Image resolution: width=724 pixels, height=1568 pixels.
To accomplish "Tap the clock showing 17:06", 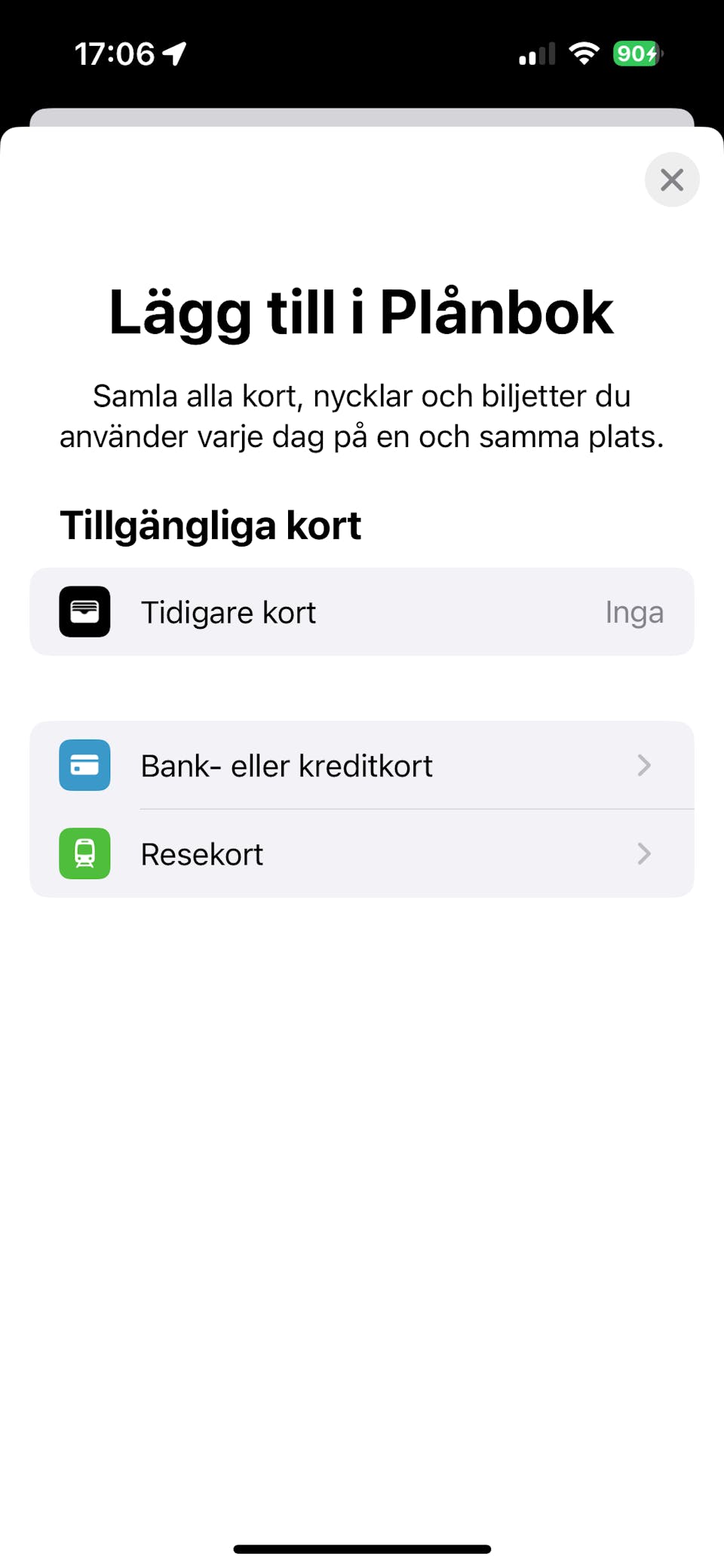I will point(112,53).
